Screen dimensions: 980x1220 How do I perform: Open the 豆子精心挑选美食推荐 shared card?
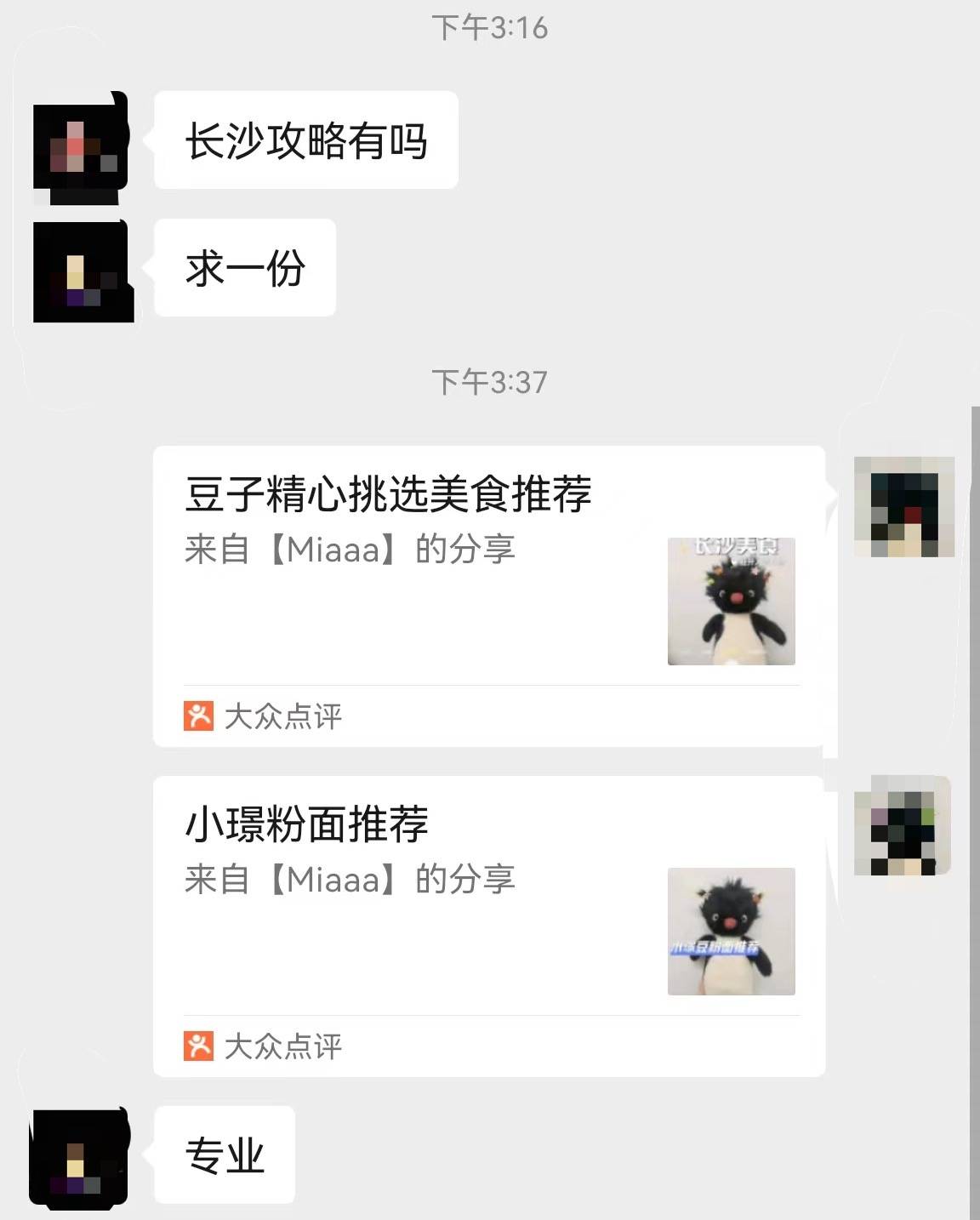click(488, 596)
